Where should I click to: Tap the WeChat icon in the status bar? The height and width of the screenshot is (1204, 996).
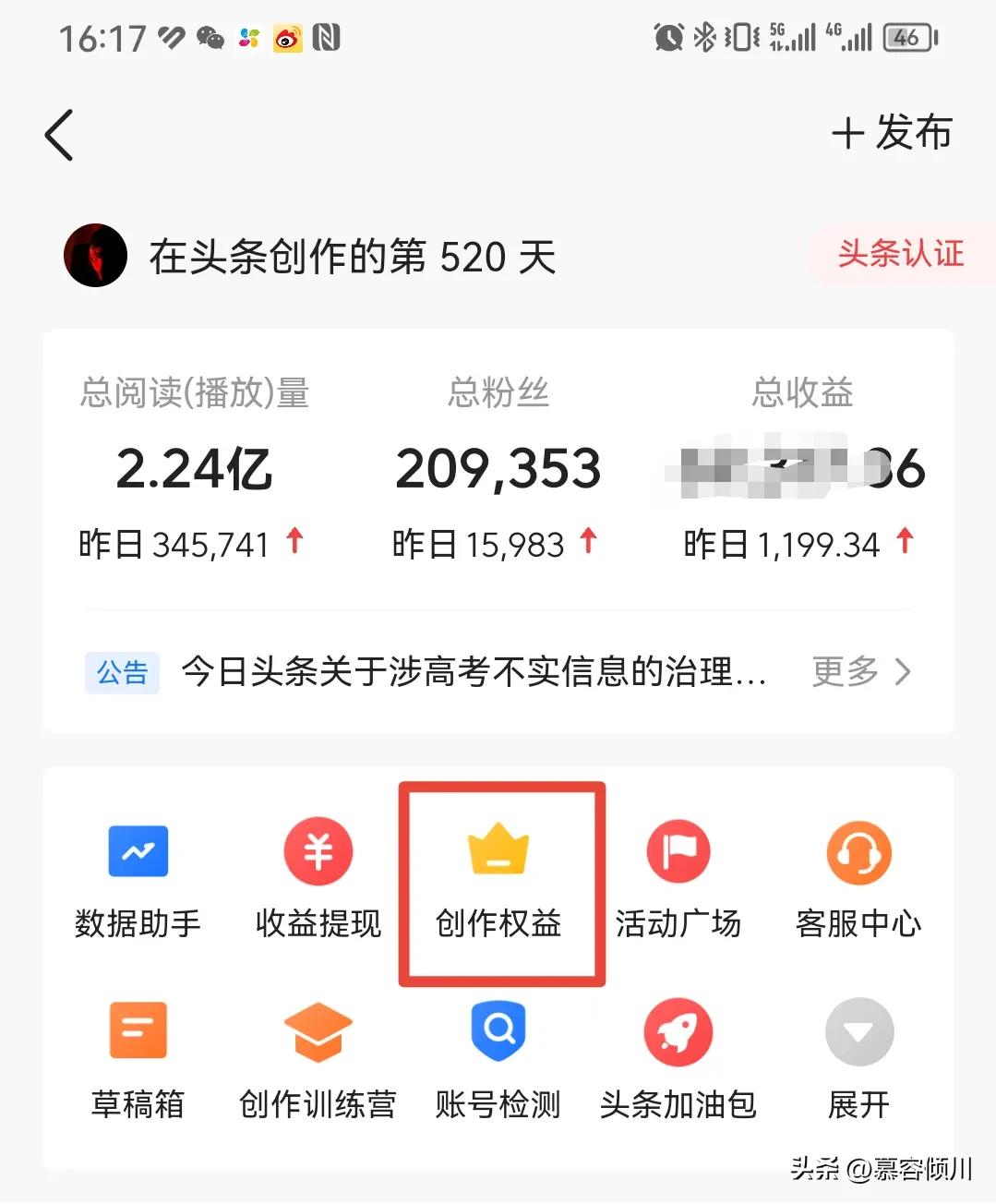tap(210, 38)
